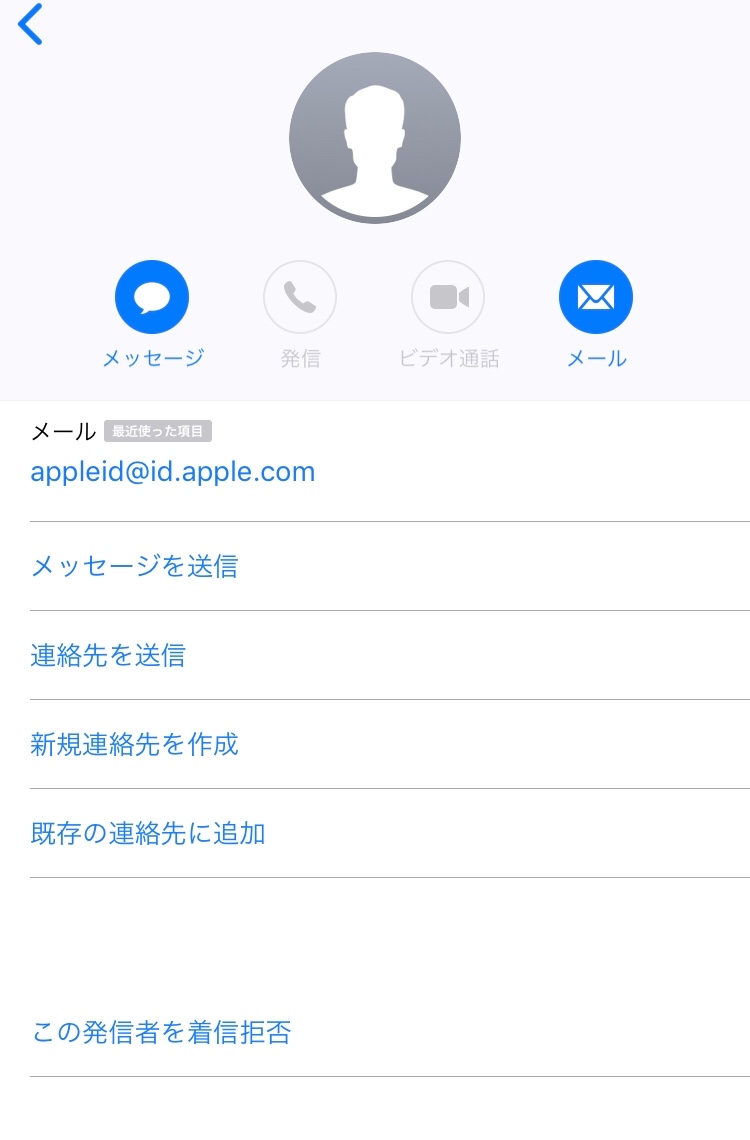Choose 連絡先を送信 to share contact
The width and height of the screenshot is (750, 1140).
click(108, 656)
